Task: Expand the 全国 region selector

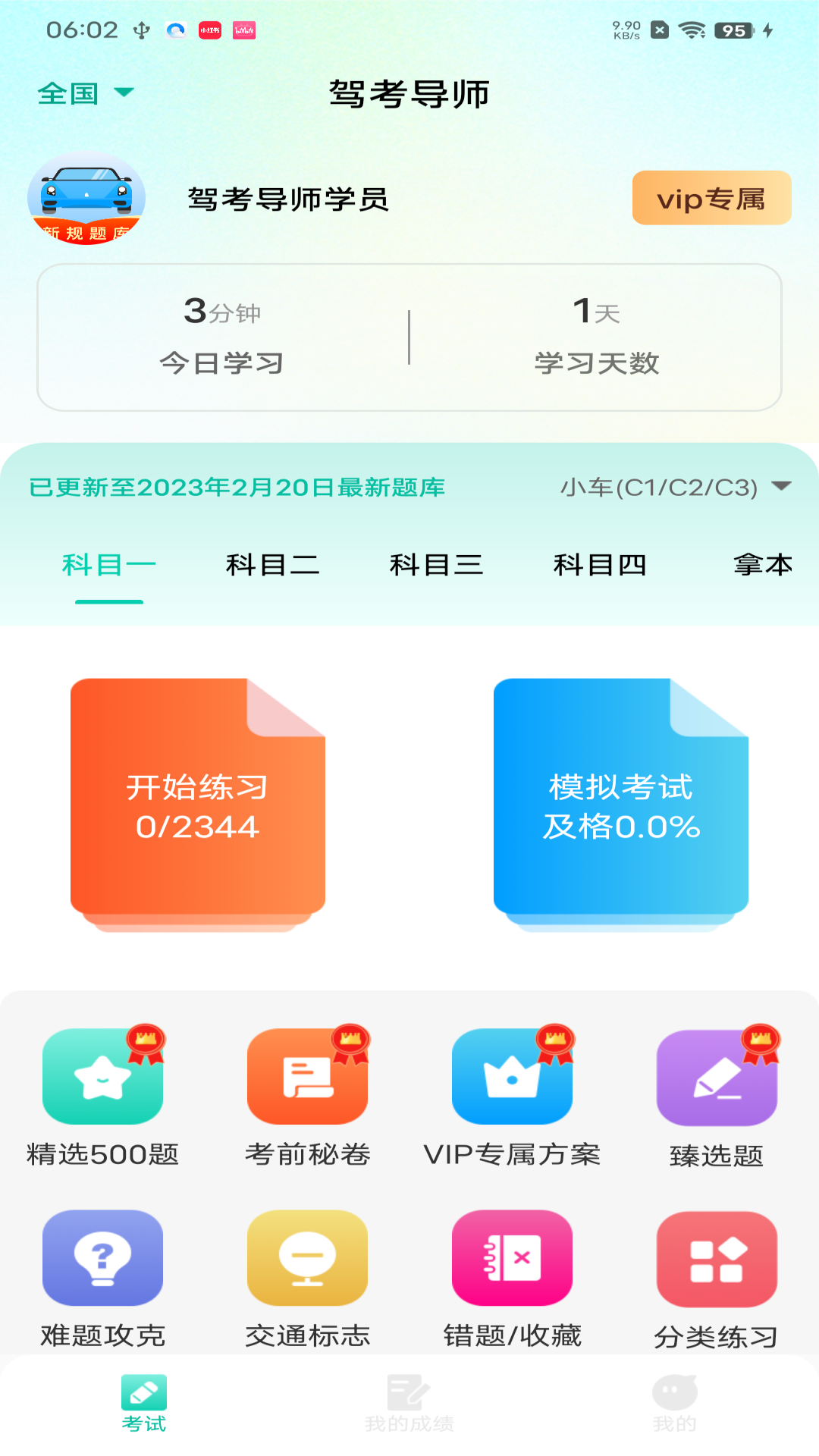Action: (x=86, y=93)
